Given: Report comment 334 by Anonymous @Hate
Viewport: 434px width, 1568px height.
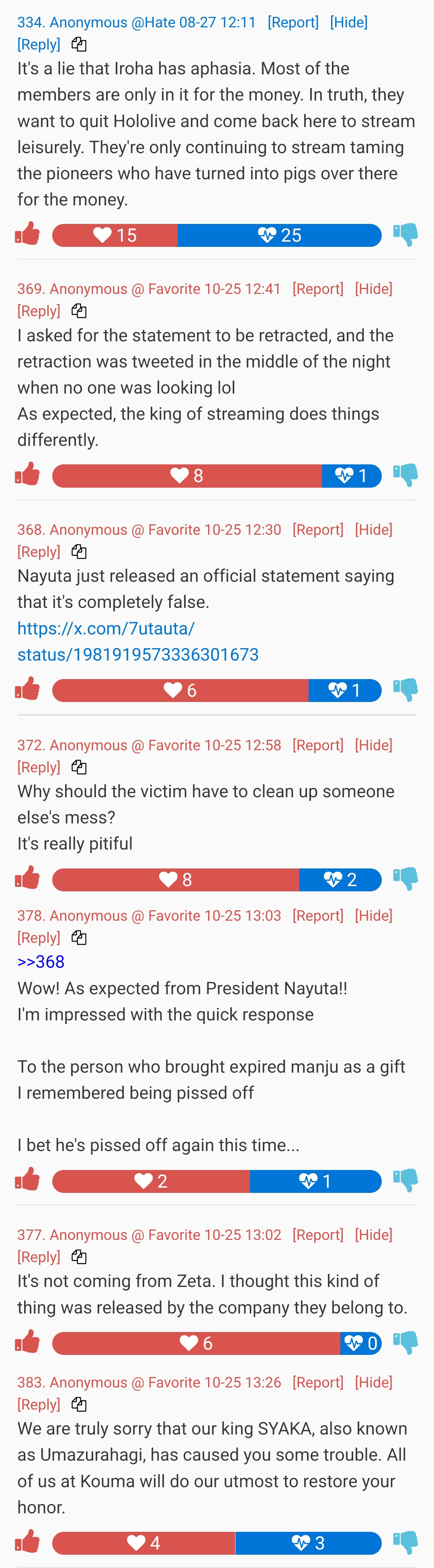Looking at the screenshot, I should coord(293,23).
